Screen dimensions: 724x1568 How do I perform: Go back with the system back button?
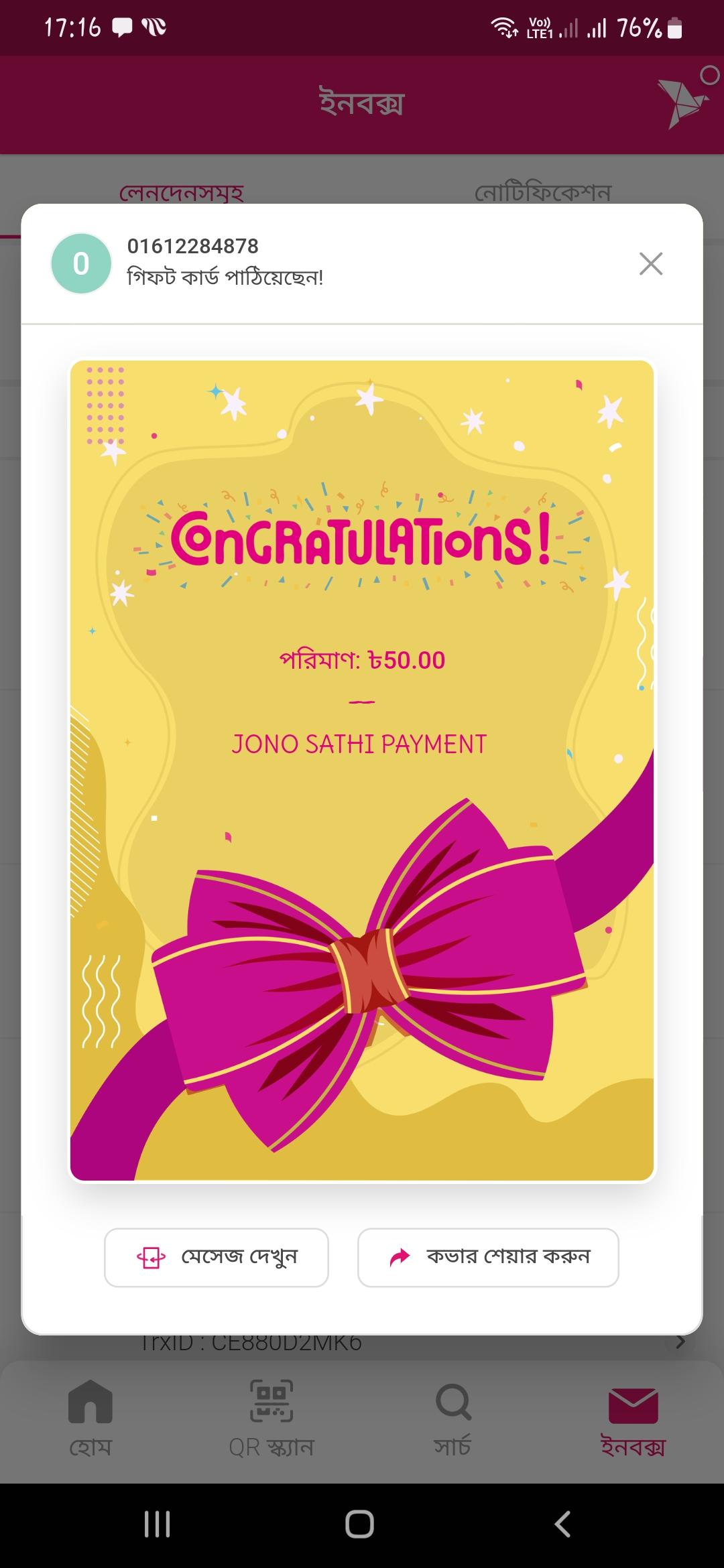point(562,1524)
